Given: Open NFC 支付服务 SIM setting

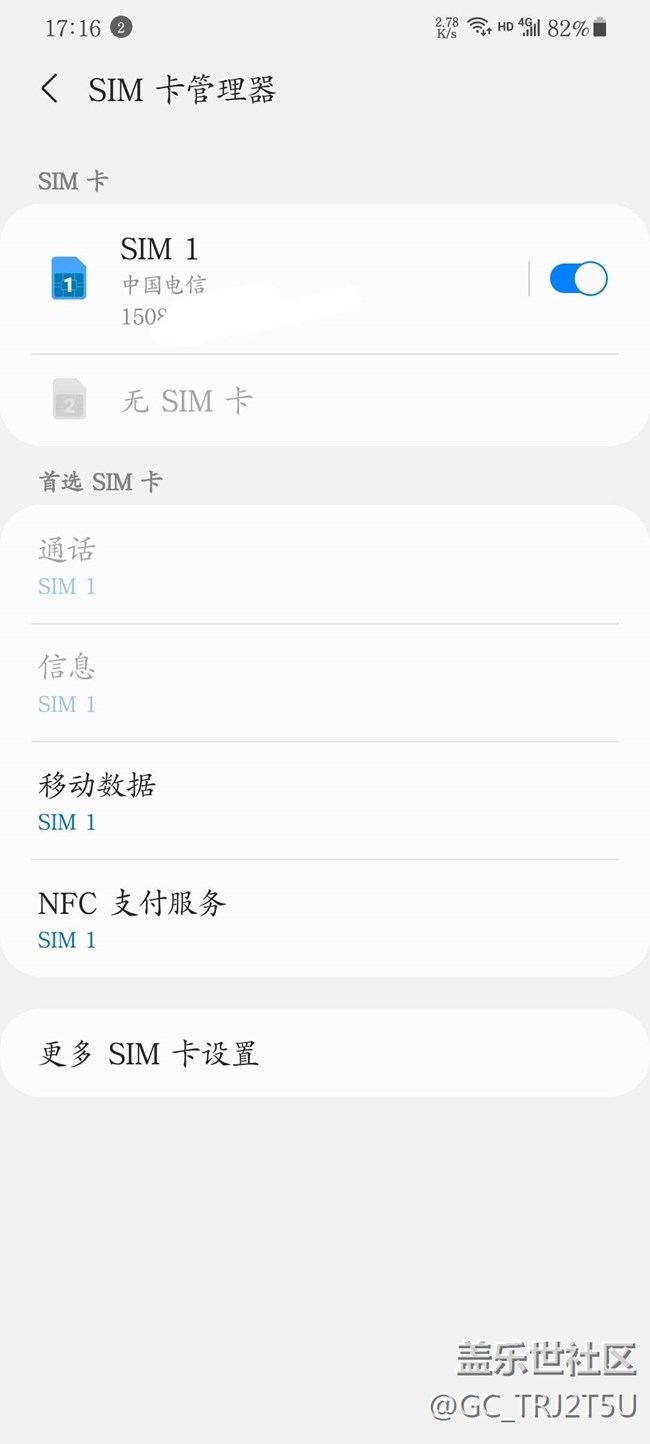Looking at the screenshot, I should (x=324, y=919).
